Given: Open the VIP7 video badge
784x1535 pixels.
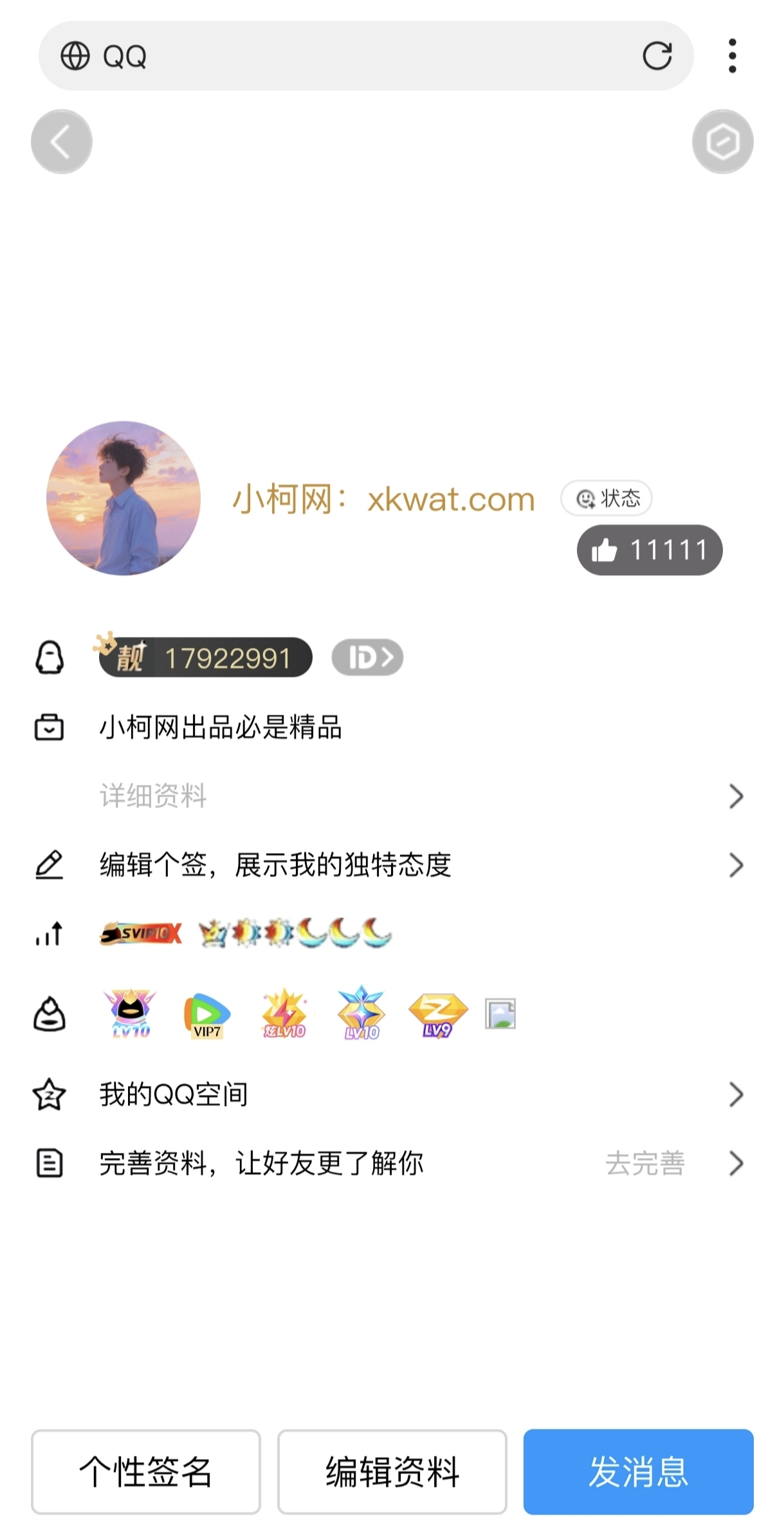Looking at the screenshot, I should coord(206,1015).
